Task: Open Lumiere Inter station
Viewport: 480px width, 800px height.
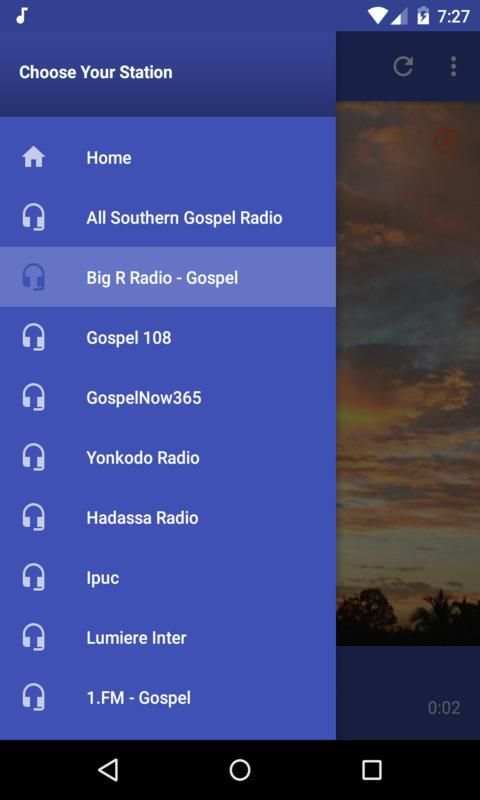Action: click(168, 637)
